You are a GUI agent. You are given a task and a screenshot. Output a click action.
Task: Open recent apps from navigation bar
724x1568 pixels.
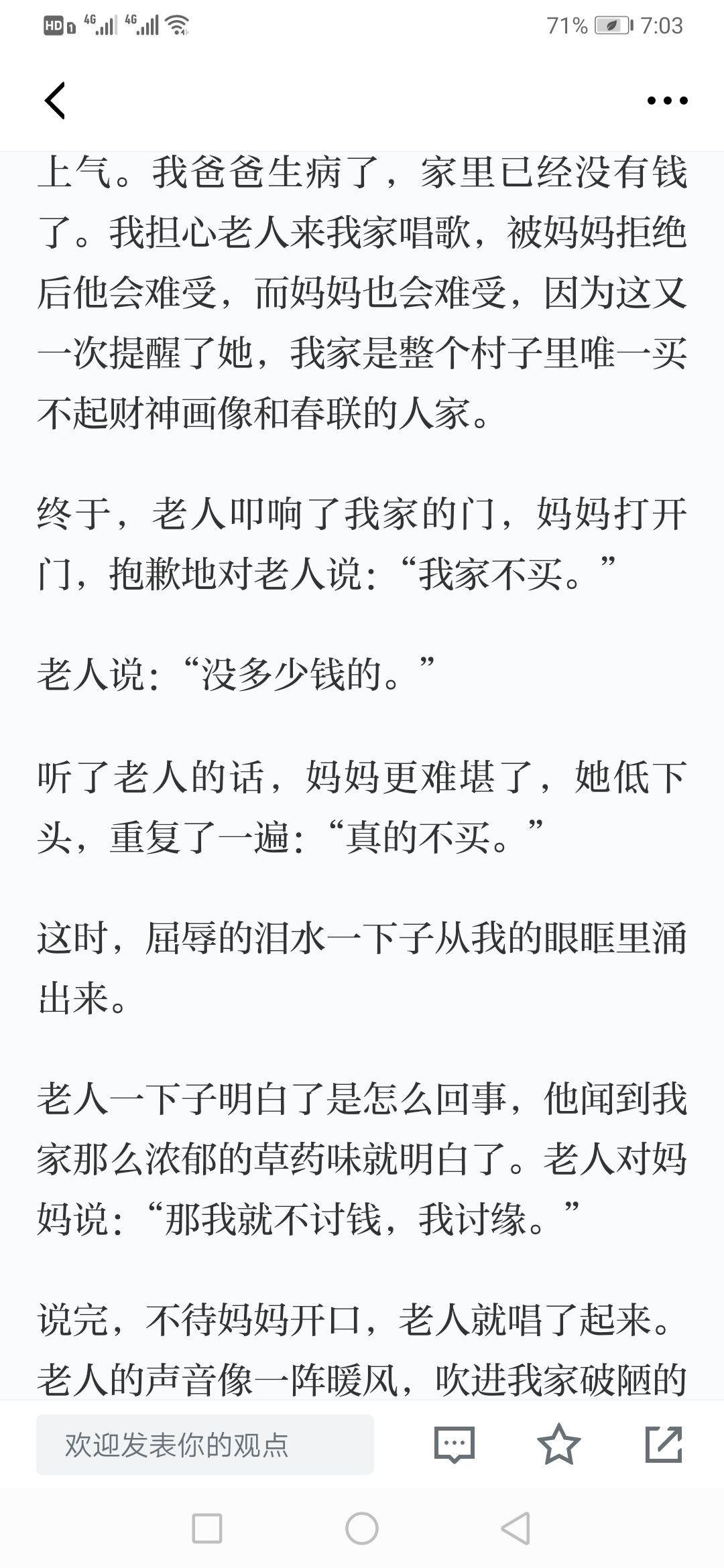tap(207, 1528)
